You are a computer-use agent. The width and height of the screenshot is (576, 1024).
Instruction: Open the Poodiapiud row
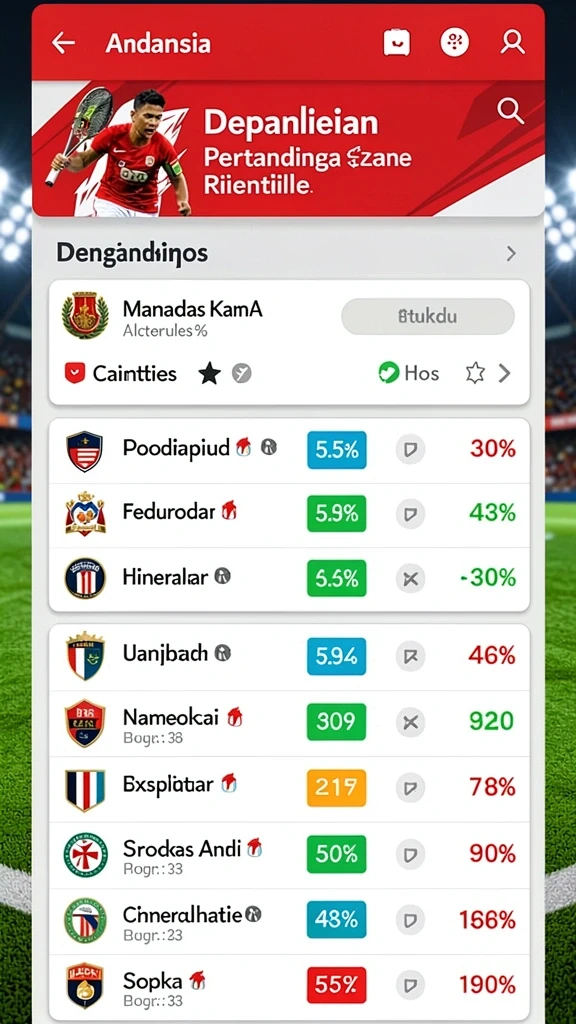point(289,451)
